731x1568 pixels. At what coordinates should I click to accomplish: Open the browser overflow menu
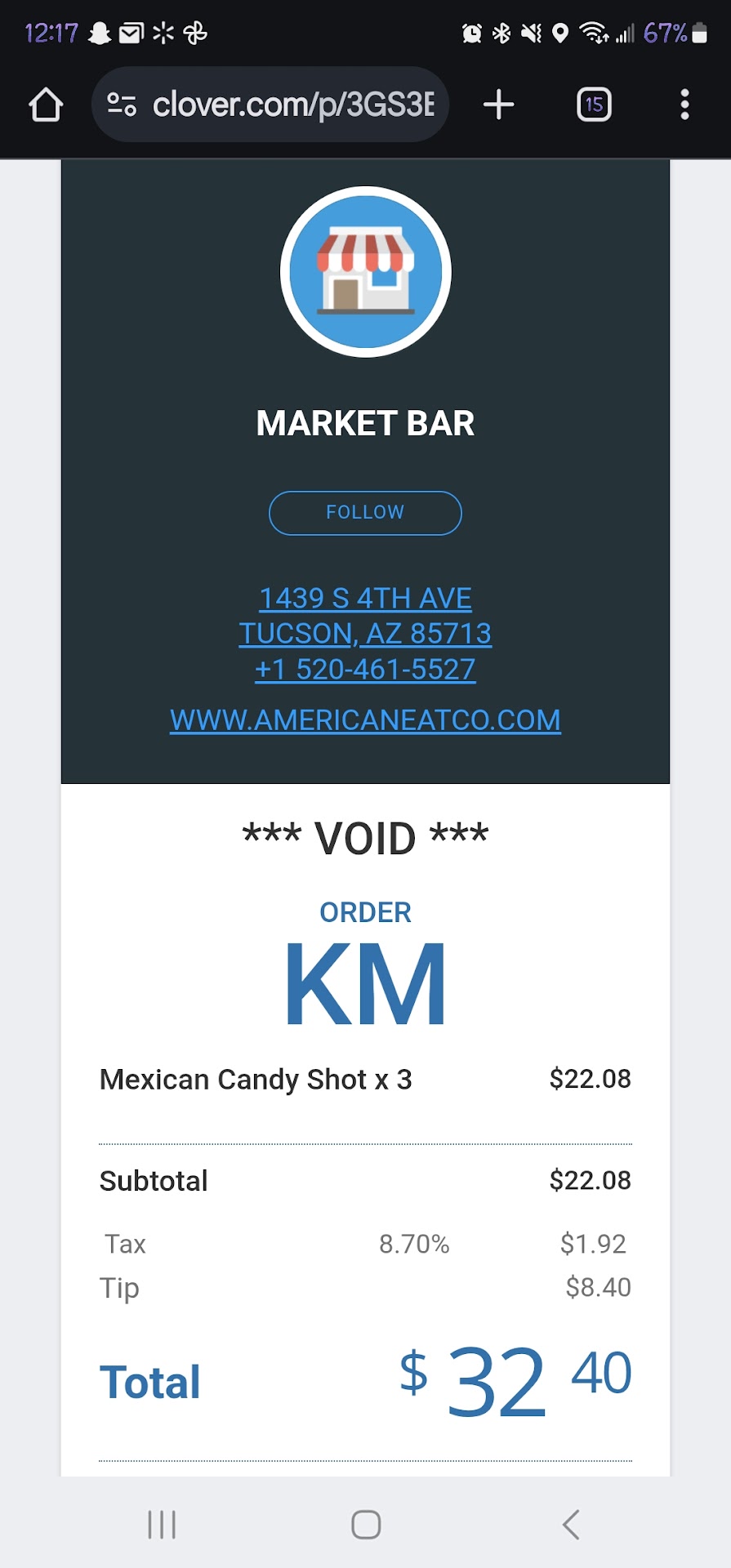(x=684, y=105)
